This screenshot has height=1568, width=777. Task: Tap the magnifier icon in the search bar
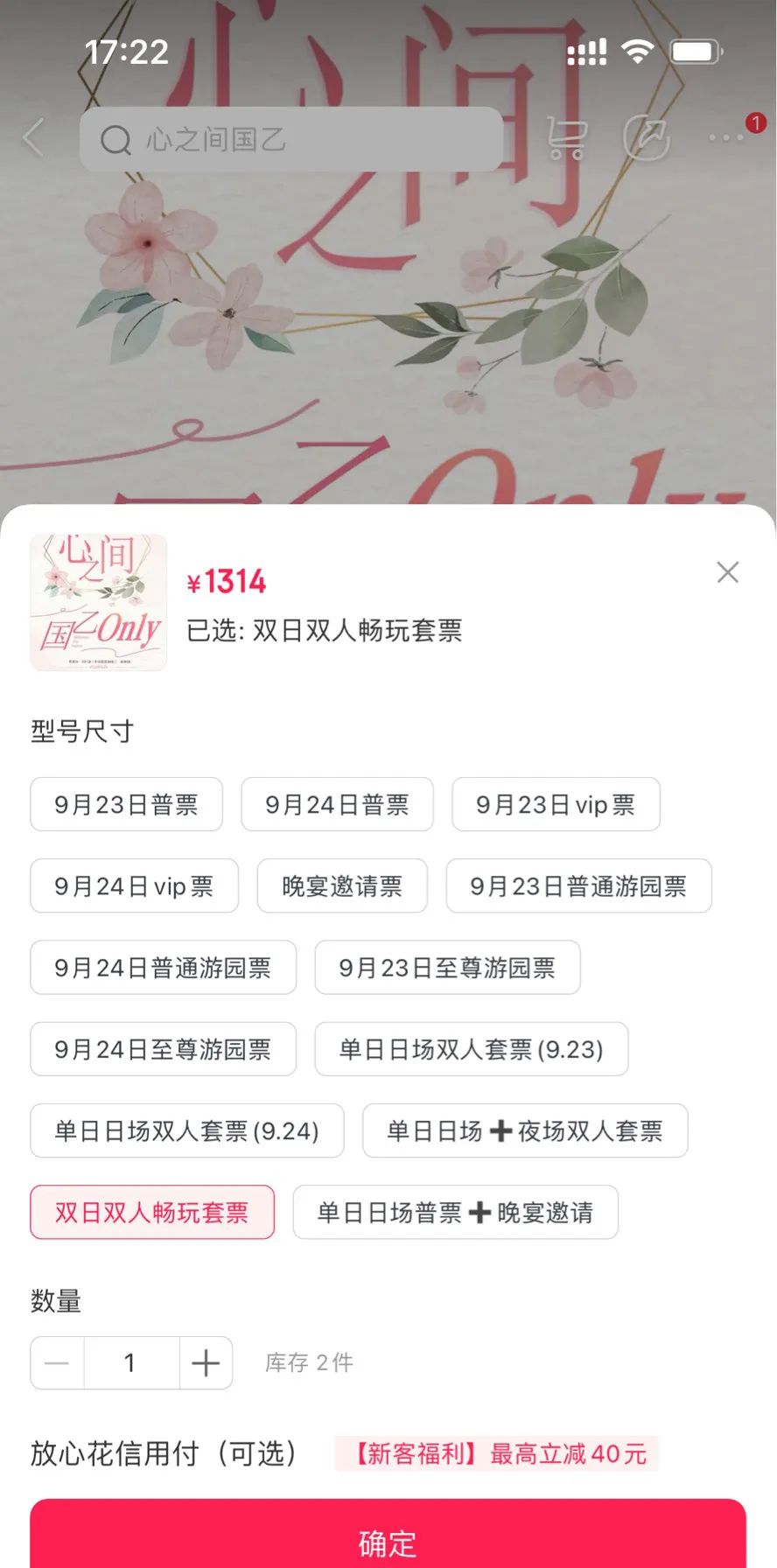pos(115,140)
